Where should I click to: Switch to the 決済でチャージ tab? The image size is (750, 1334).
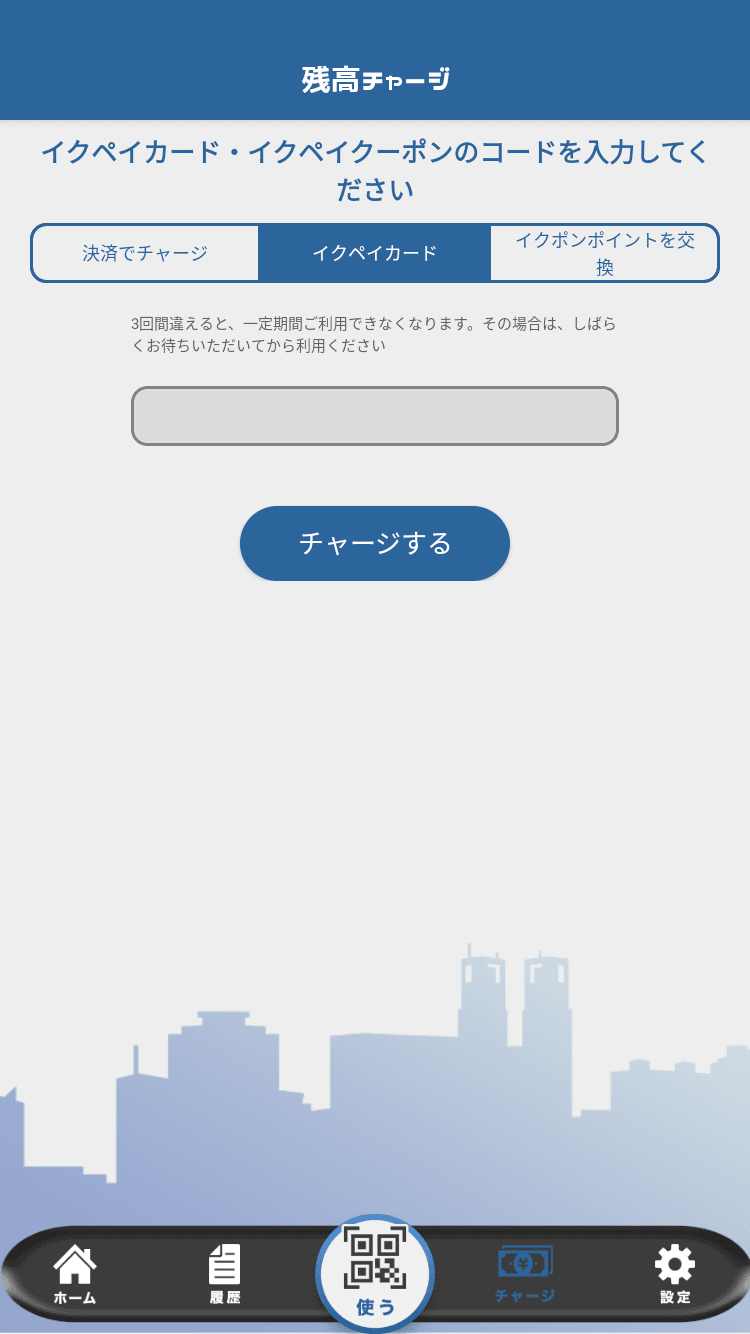[x=145, y=253]
